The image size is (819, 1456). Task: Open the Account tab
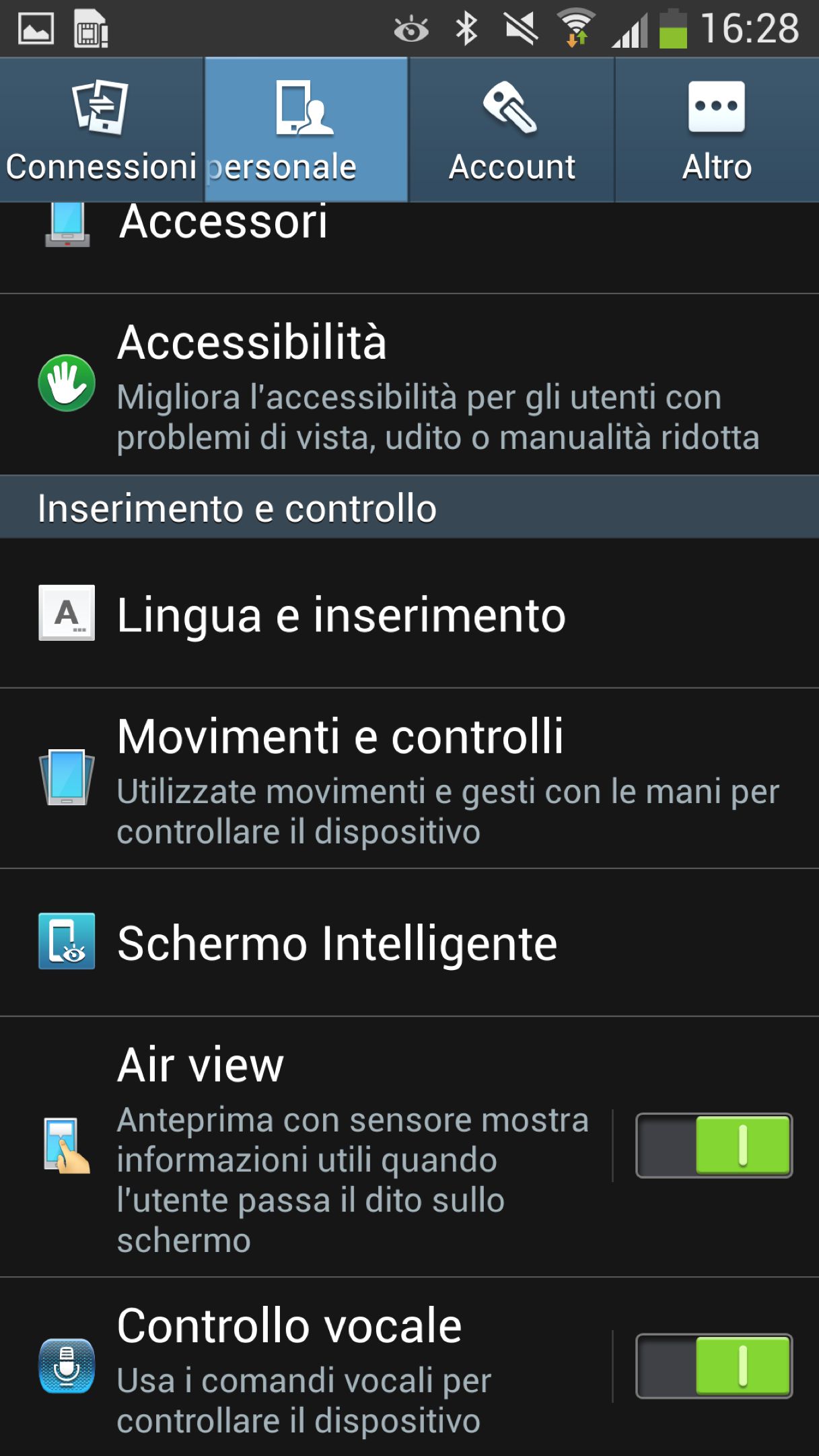coord(511,130)
